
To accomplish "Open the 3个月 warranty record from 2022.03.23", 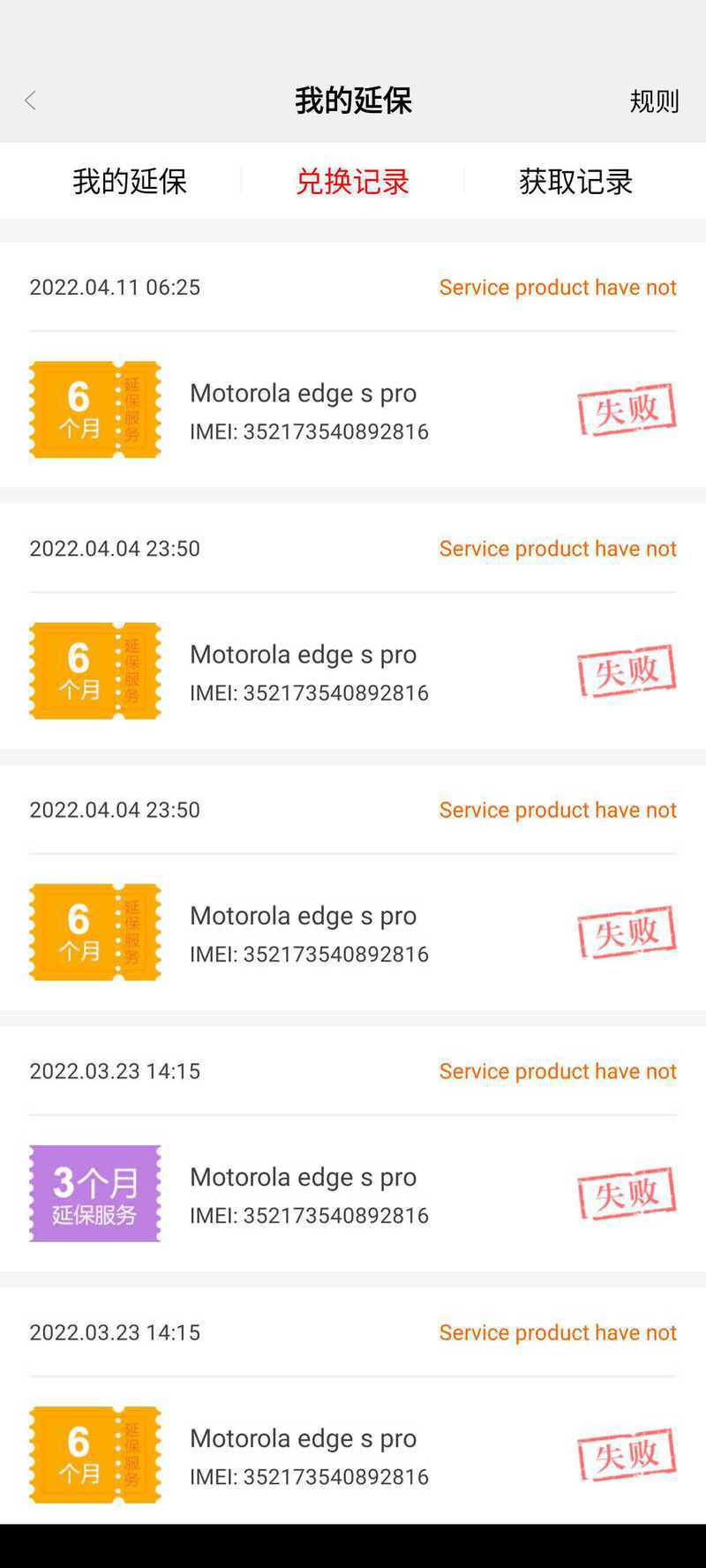I will [353, 1148].
